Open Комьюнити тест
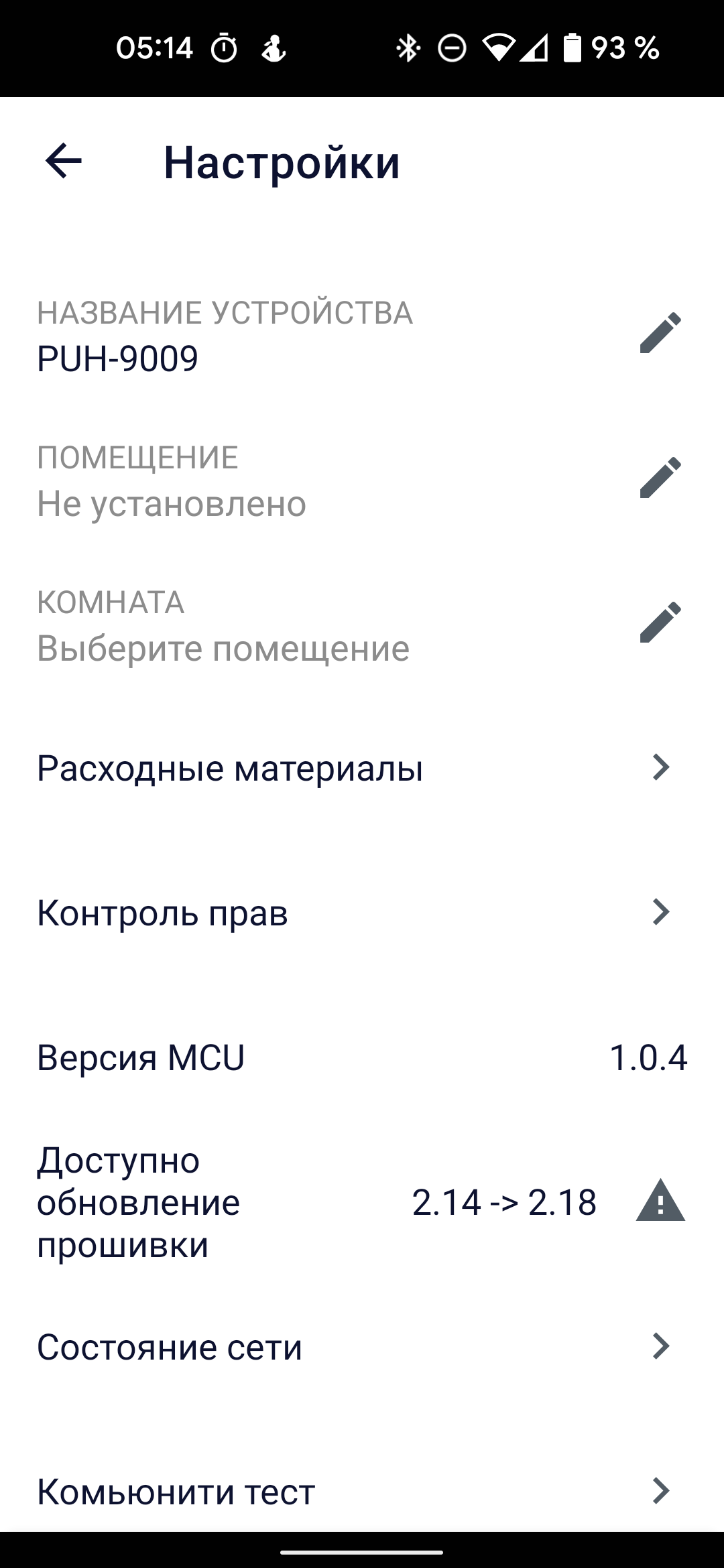The height and width of the screenshot is (1568, 724). point(362,1492)
